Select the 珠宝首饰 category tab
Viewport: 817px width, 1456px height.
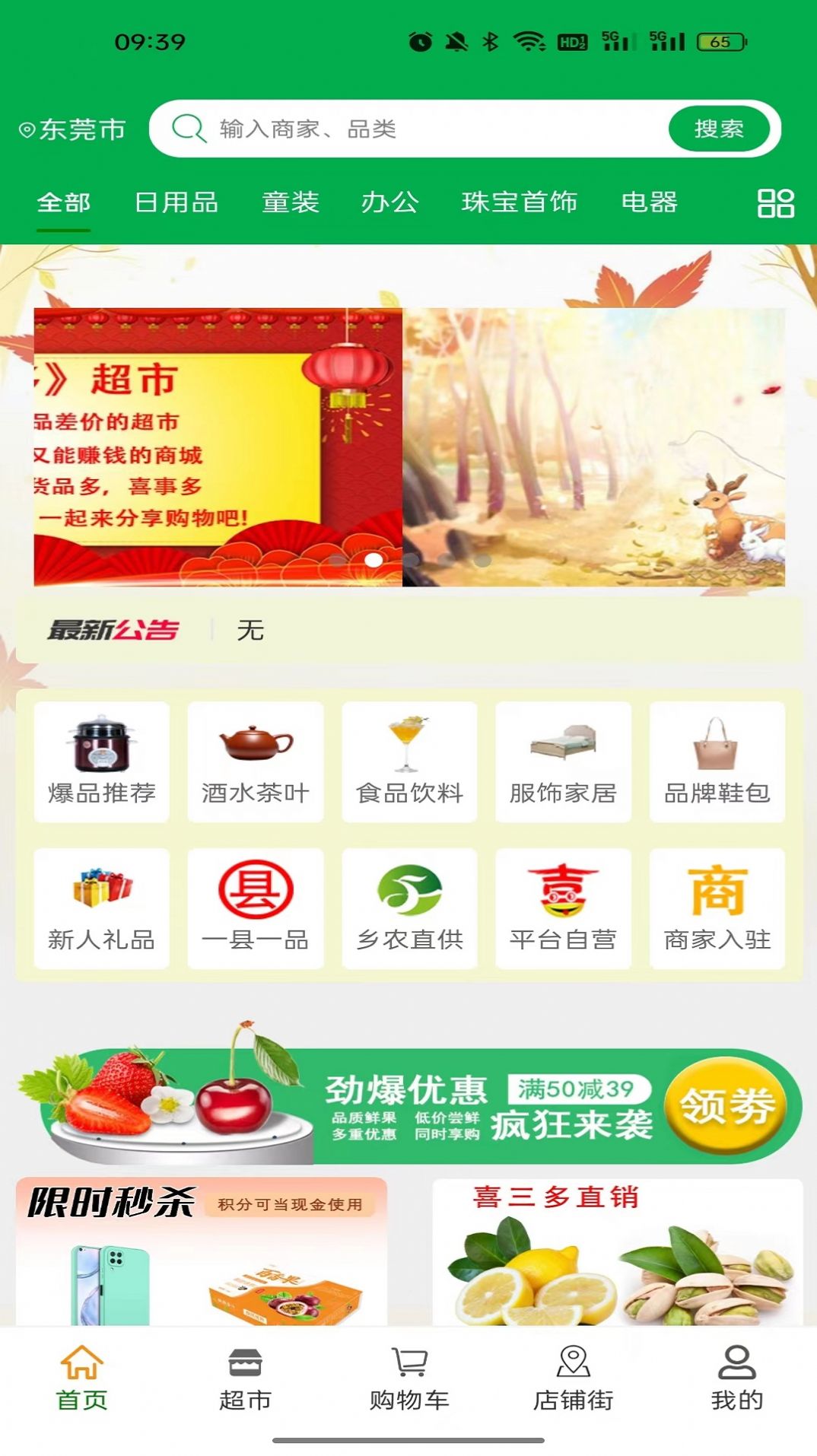(519, 202)
